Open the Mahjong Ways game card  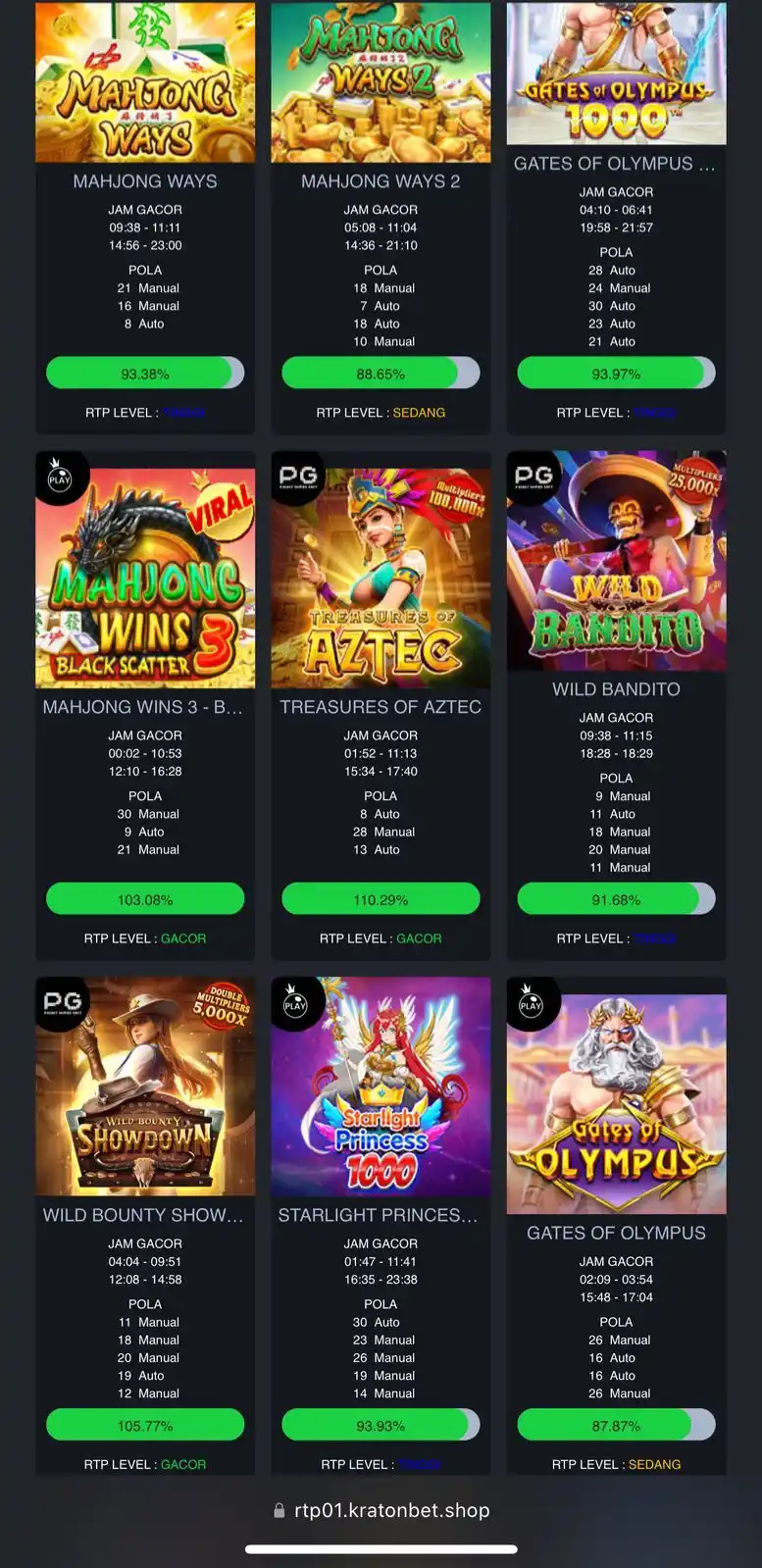[145, 83]
